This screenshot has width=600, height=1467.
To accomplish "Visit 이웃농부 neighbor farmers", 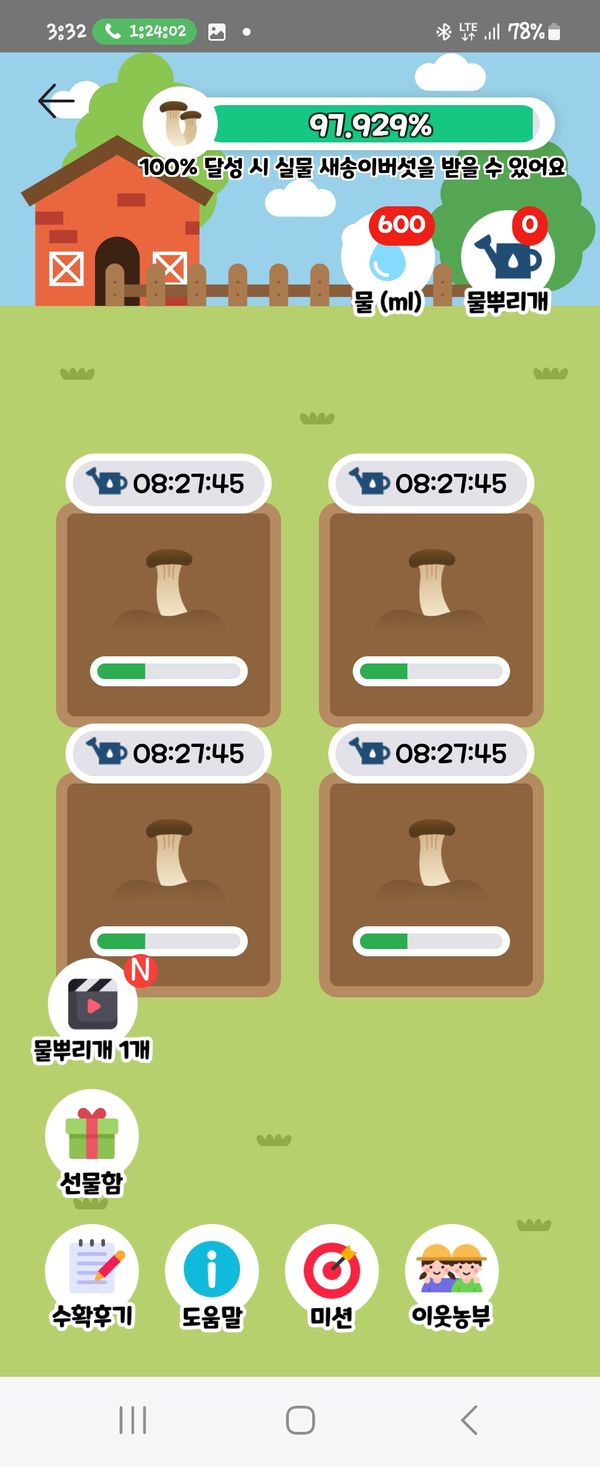I will pyautogui.click(x=452, y=1271).
